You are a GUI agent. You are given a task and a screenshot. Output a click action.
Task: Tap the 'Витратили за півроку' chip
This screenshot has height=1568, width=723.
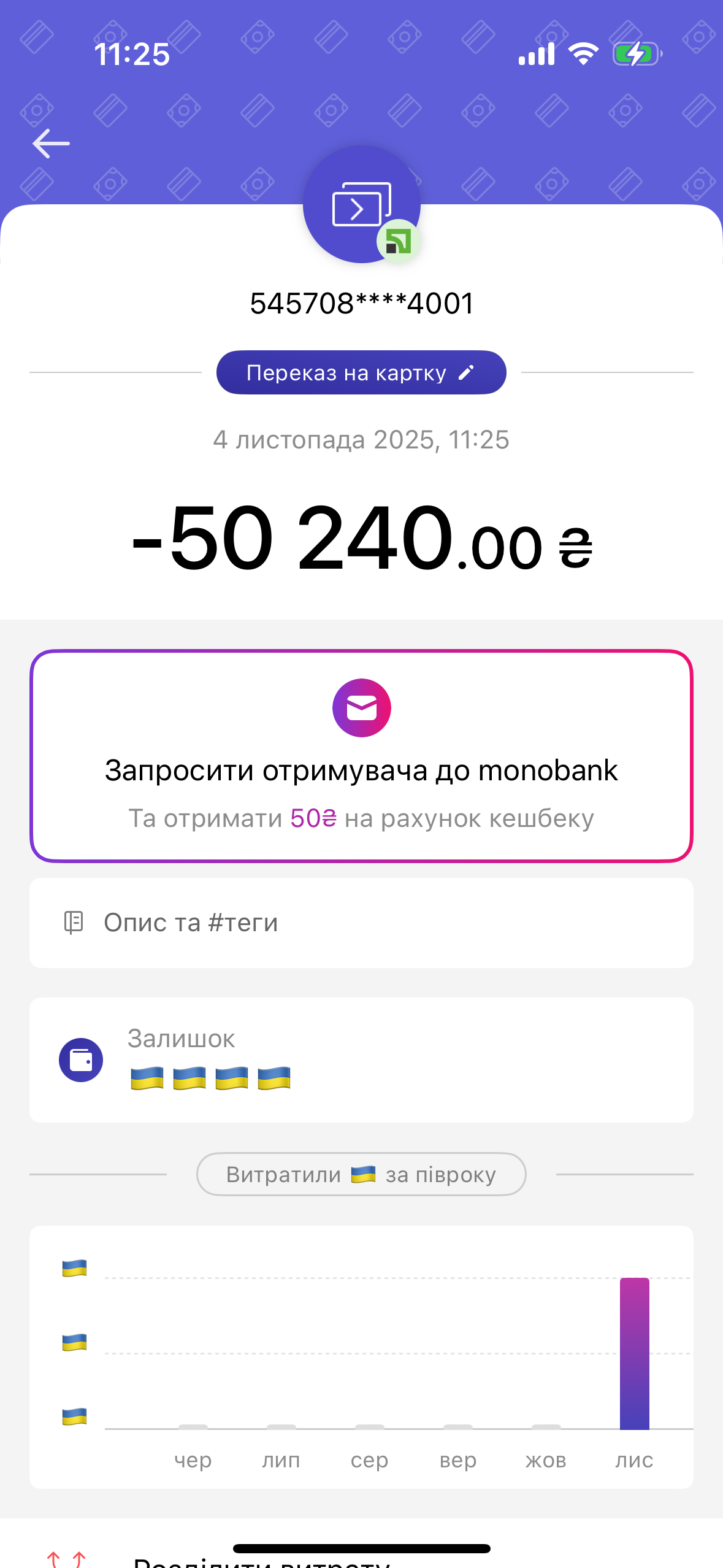361,1174
